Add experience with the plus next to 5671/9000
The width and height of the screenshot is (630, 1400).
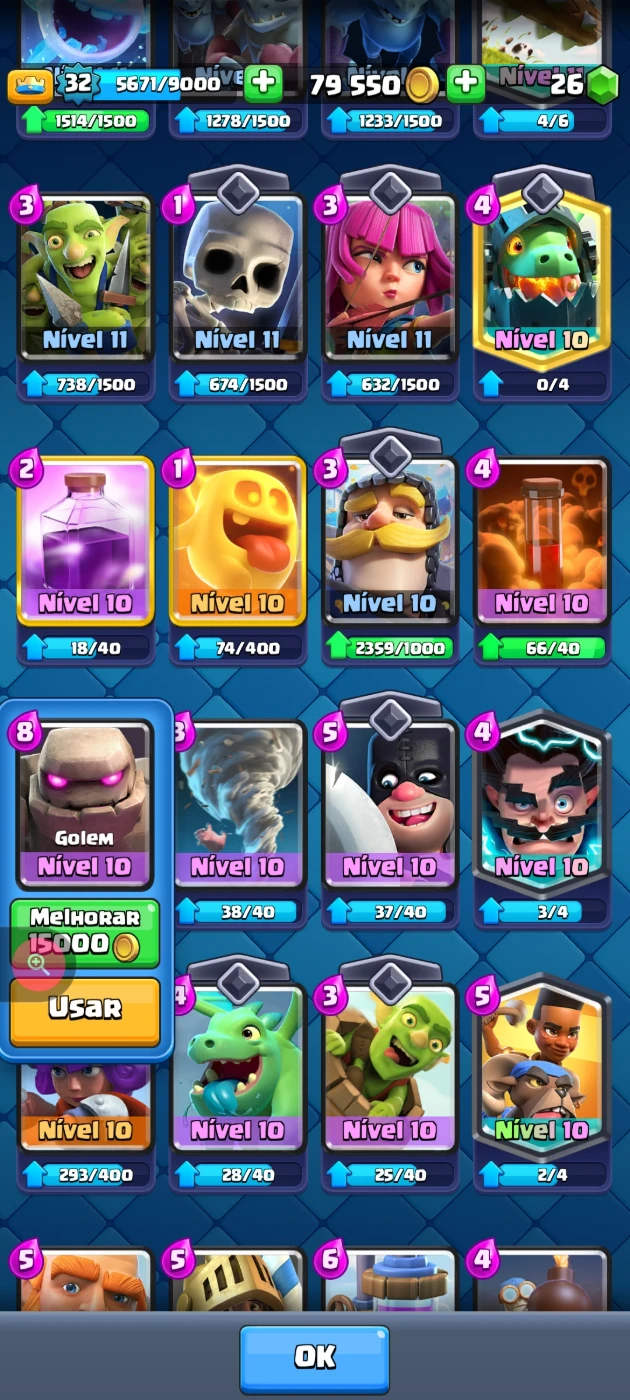263,84
